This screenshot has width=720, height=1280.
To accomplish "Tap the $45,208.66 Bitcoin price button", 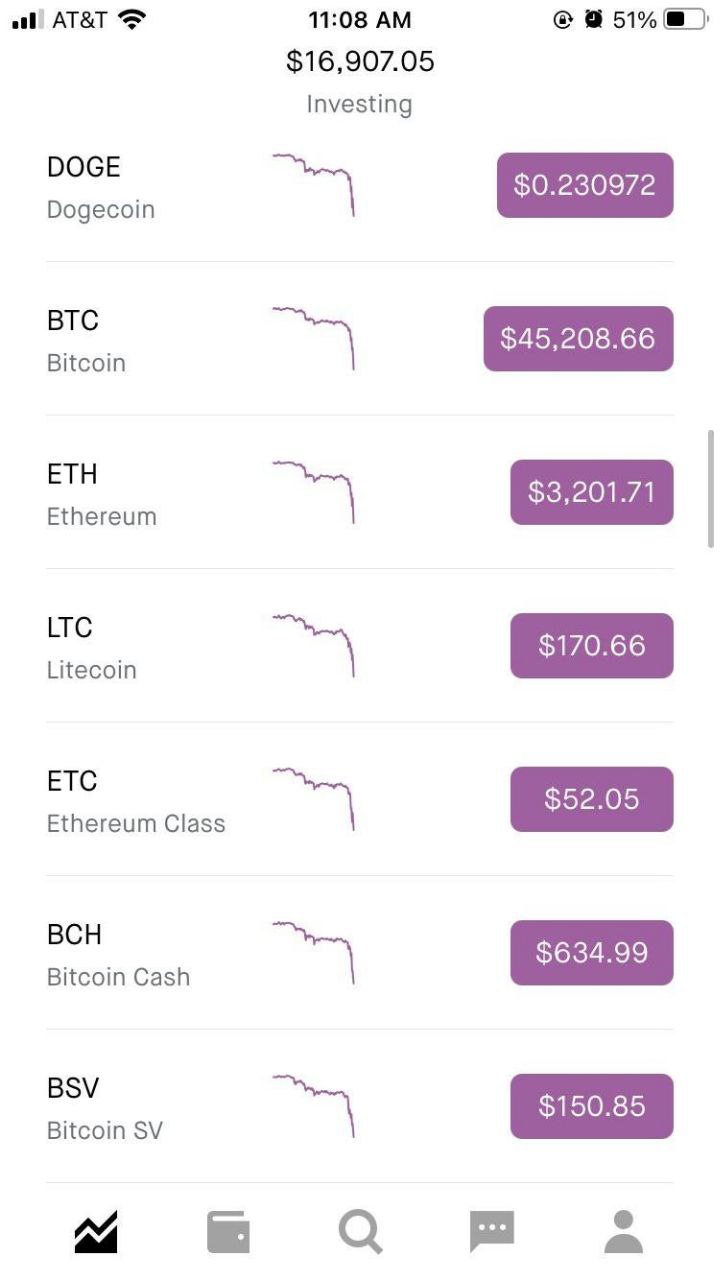I will click(x=579, y=339).
